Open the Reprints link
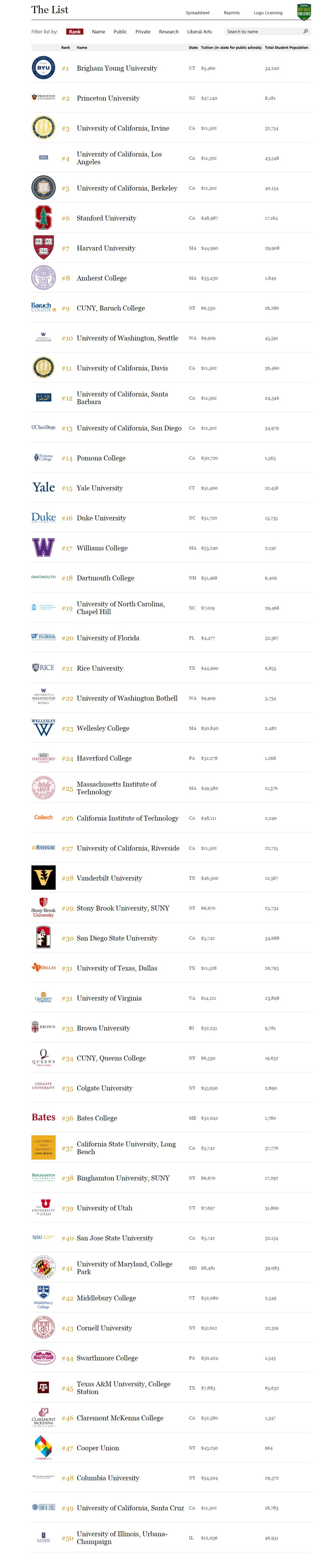This screenshot has width=330, height=1568. tap(231, 13)
